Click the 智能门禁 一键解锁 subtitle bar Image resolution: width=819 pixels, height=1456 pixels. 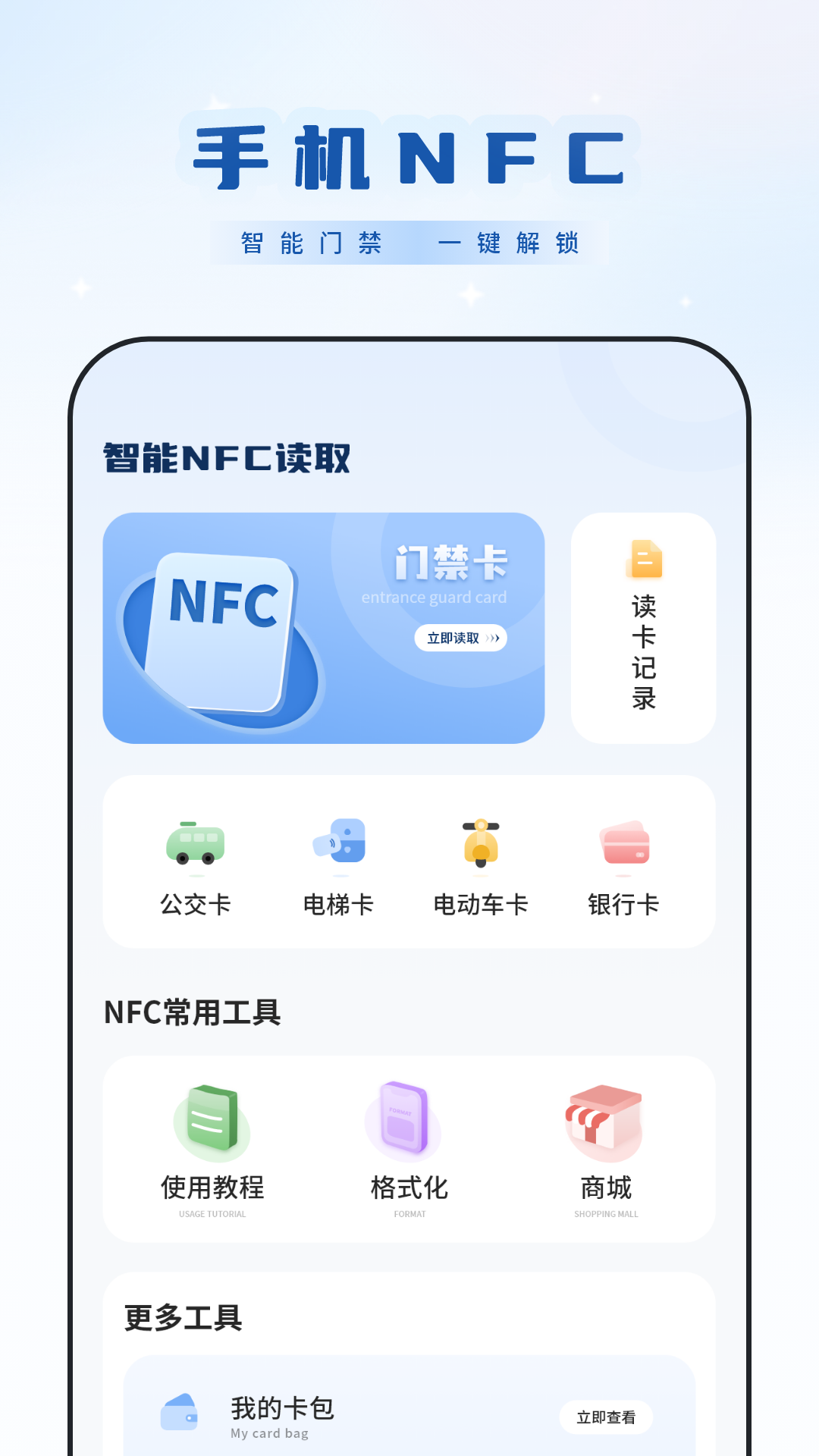tap(409, 242)
